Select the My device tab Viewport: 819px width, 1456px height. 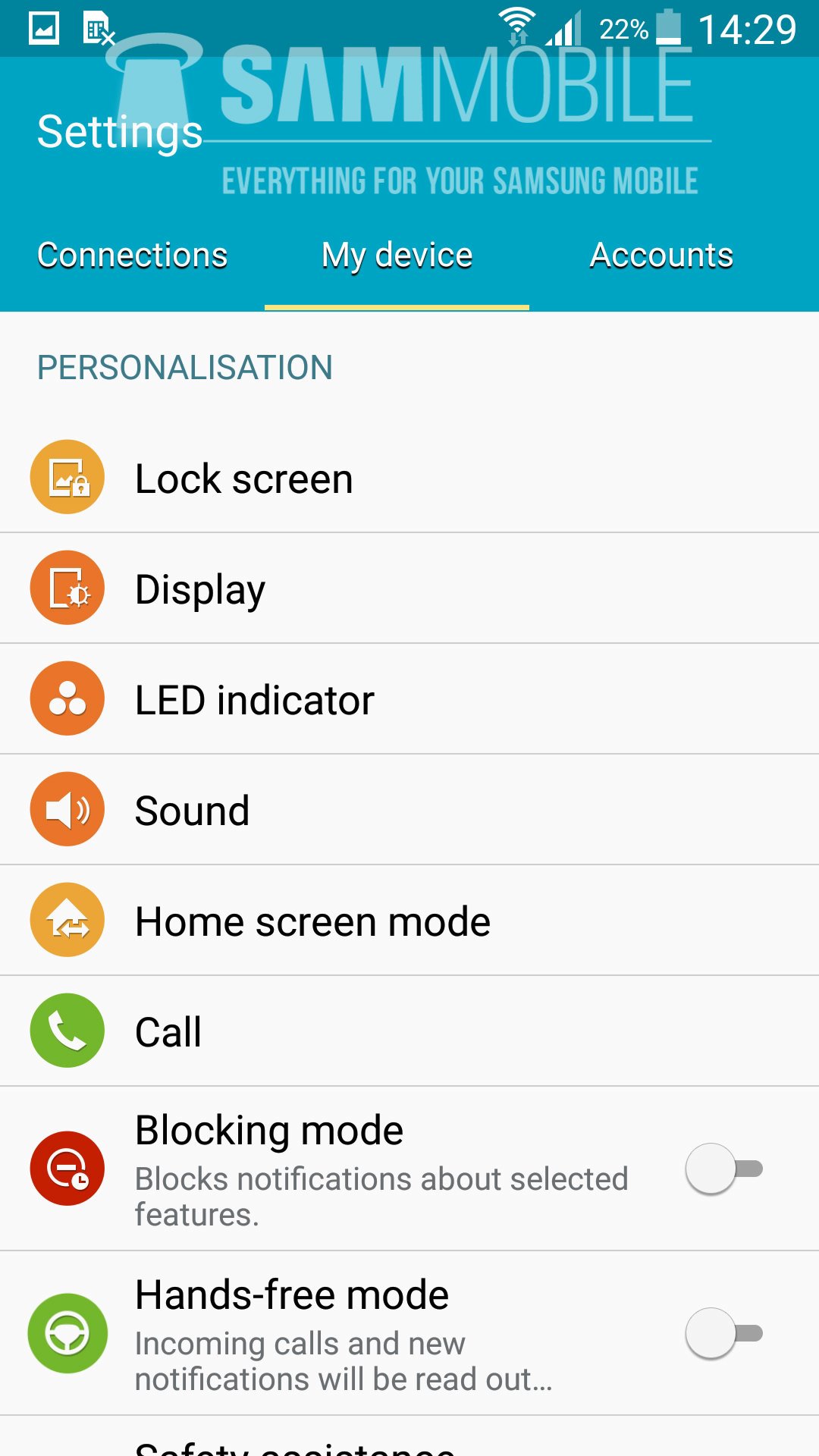(397, 256)
